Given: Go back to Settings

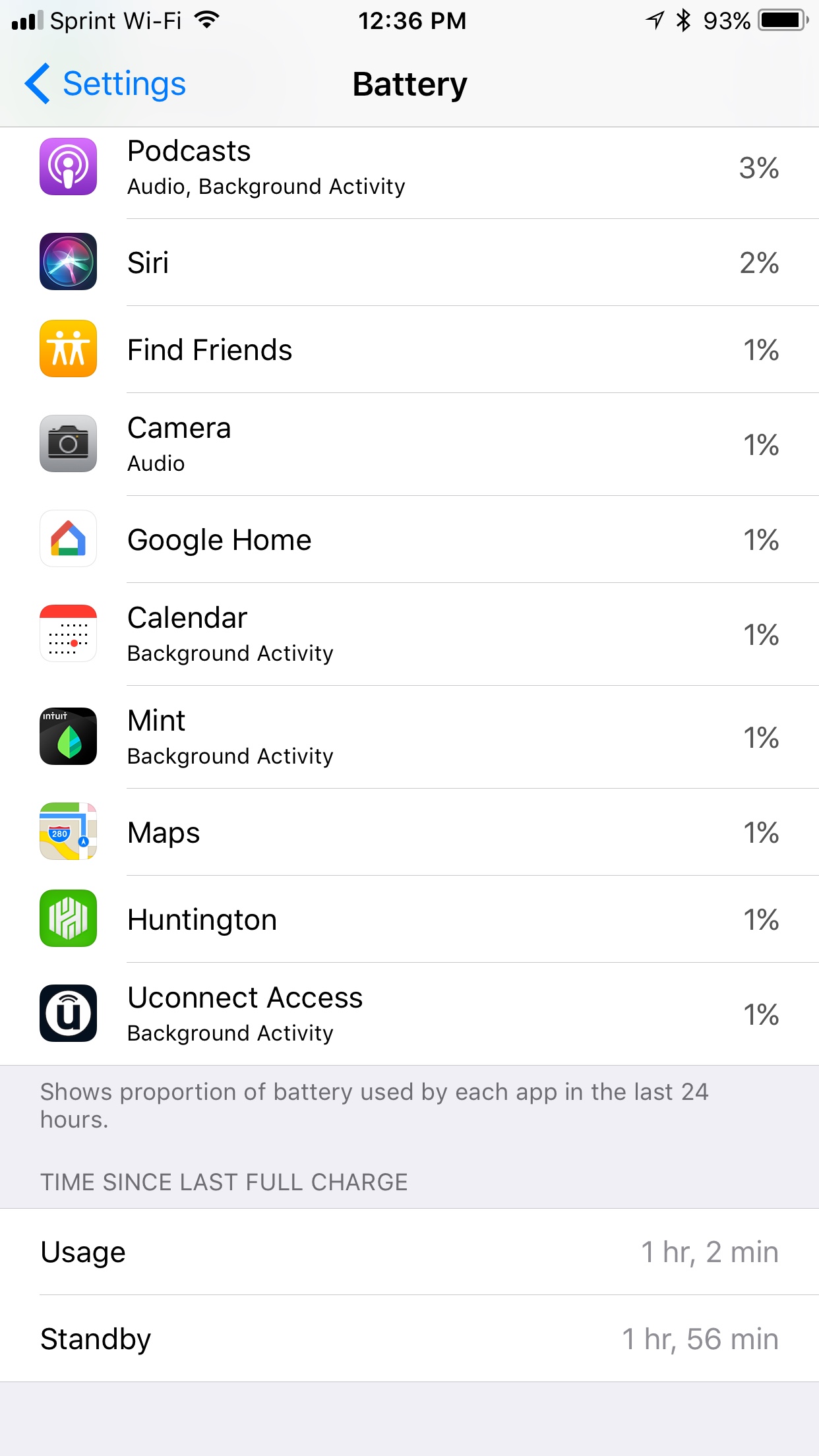Looking at the screenshot, I should [x=106, y=84].
